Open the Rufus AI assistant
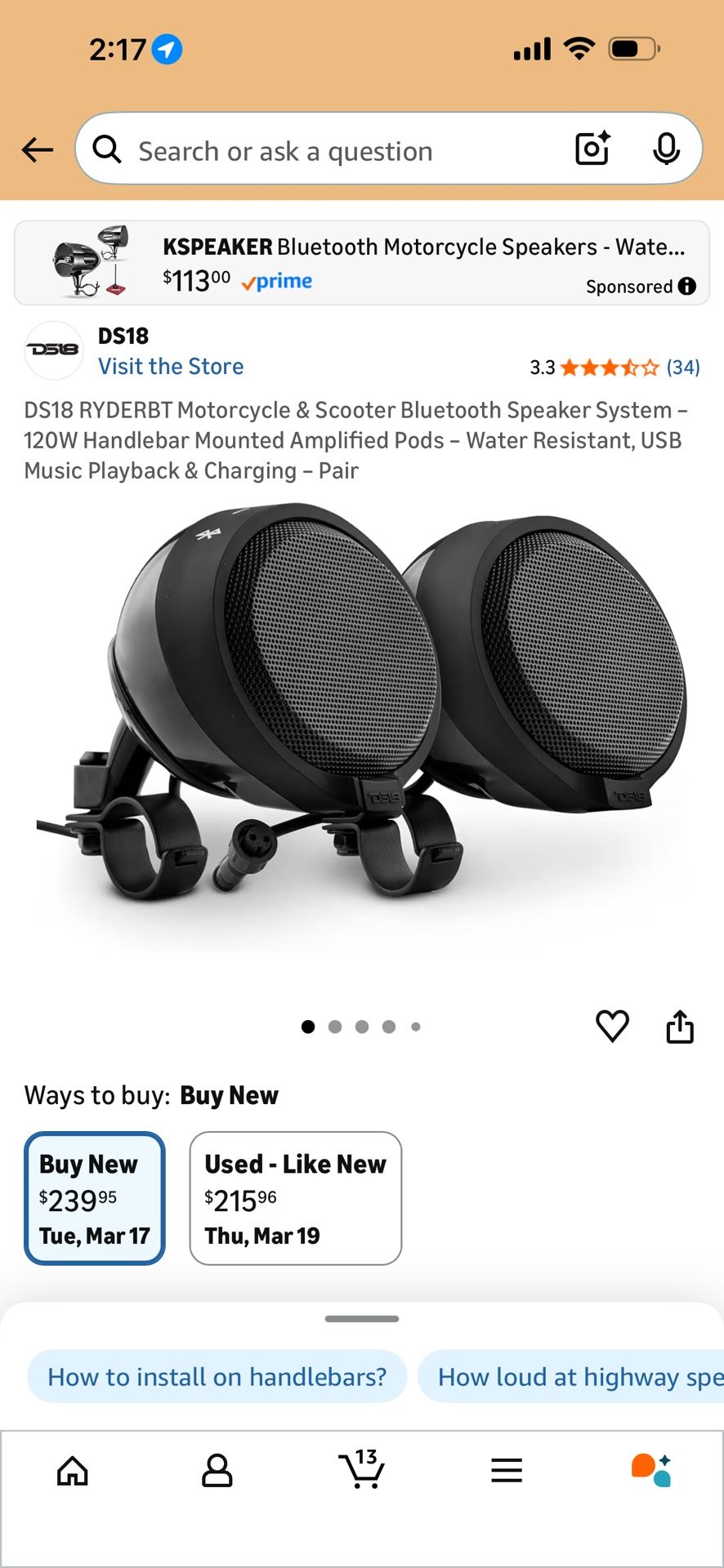 pyautogui.click(x=651, y=1470)
